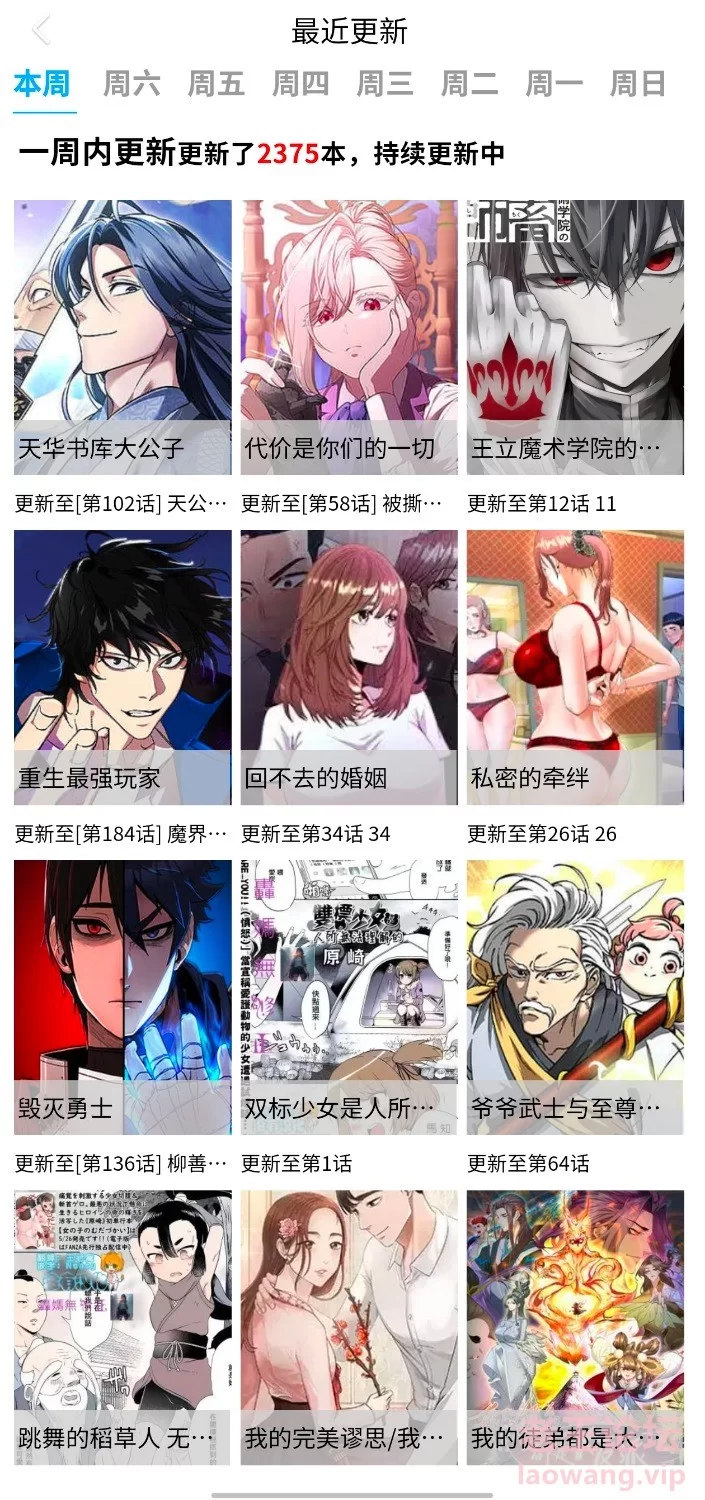Open the comic 毁灭勇士
This screenshot has height=1500, width=705.
pyautogui.click(x=123, y=997)
